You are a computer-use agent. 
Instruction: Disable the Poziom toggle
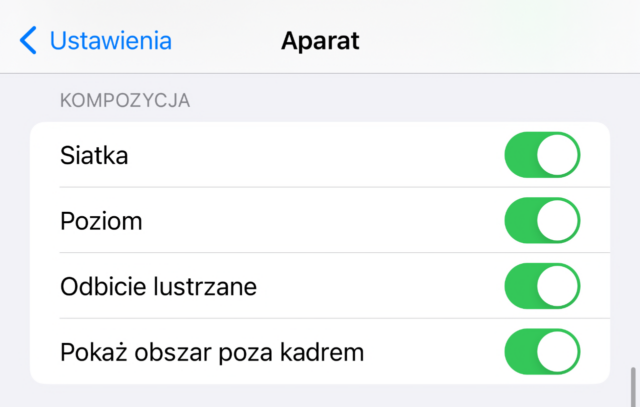pos(542,220)
